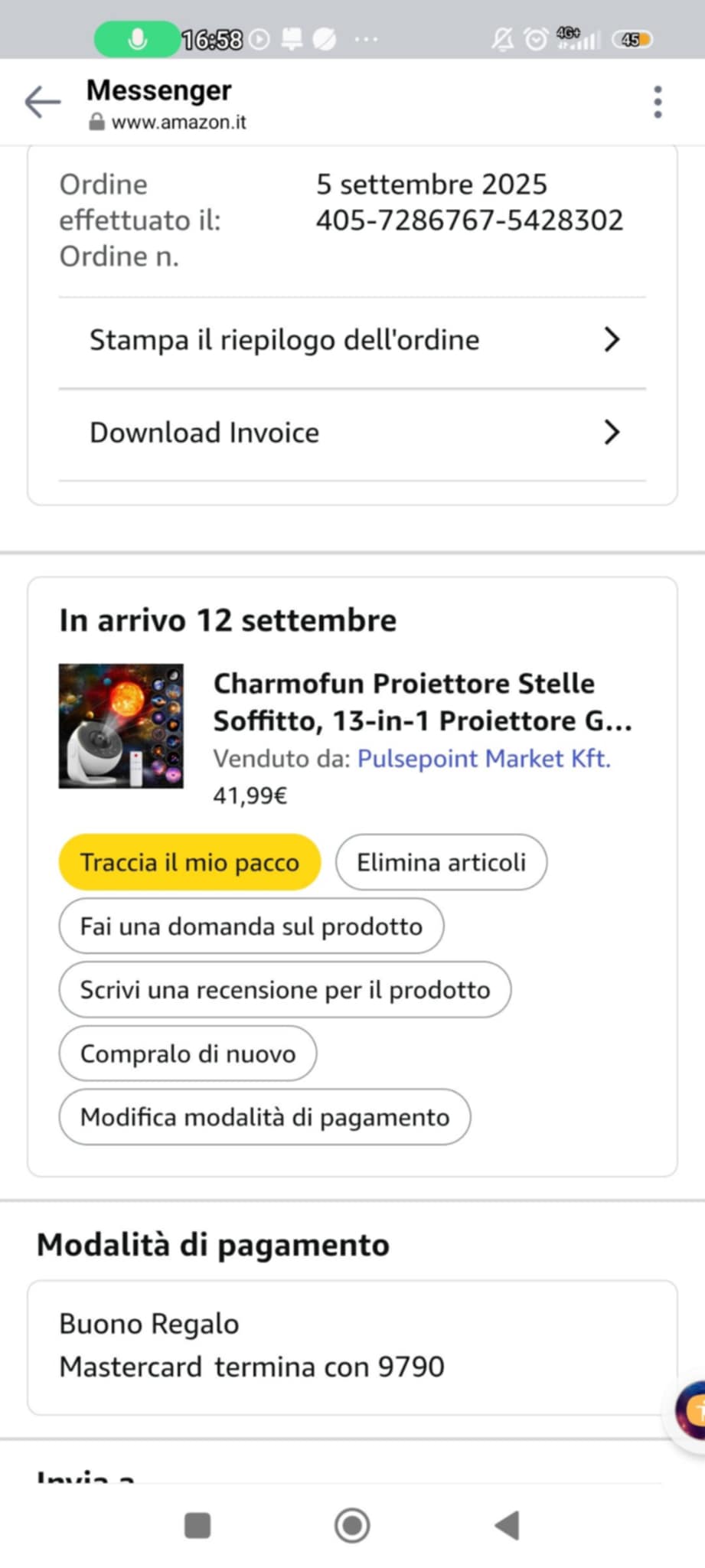This screenshot has width=705, height=1568.
Task: Open seller link Pulsepoint Market Kft.
Action: point(484,759)
